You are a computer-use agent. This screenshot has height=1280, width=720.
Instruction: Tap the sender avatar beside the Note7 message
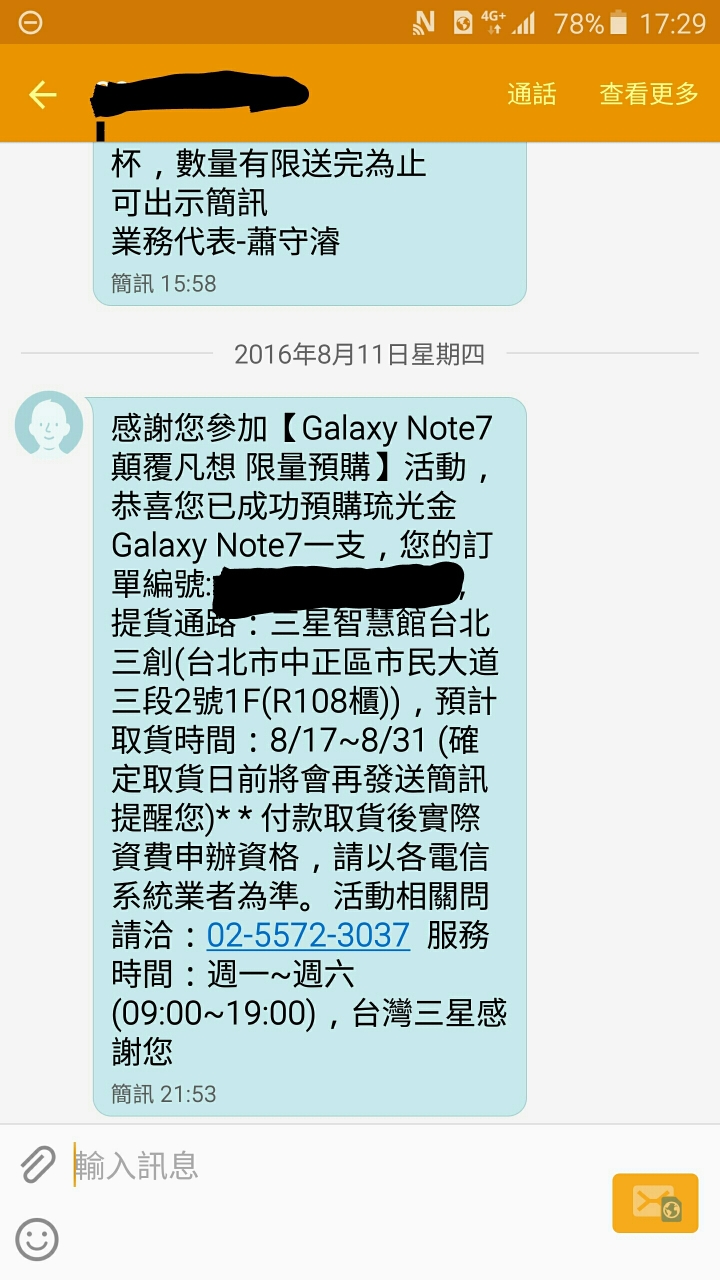point(49,424)
